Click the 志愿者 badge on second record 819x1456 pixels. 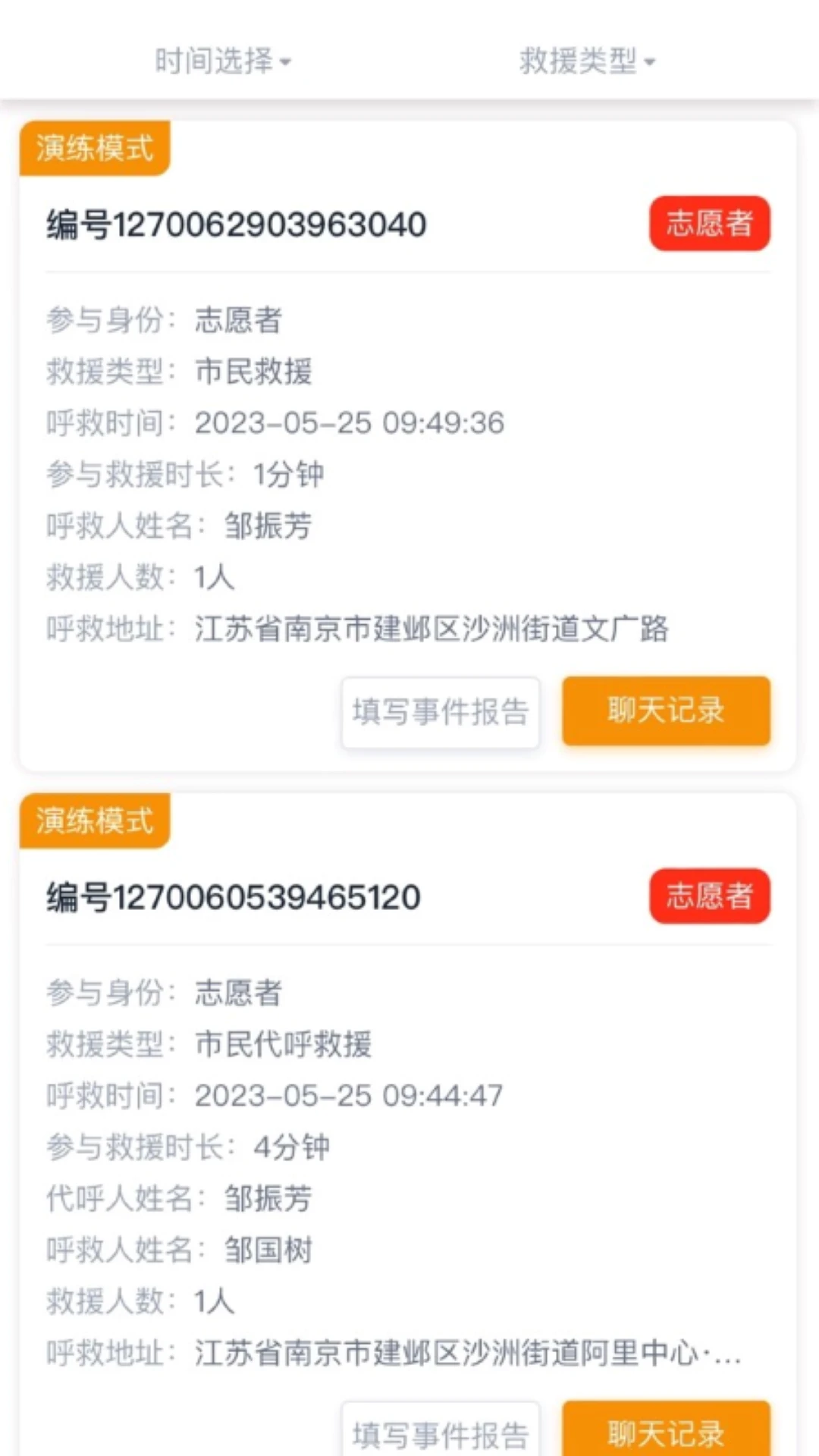point(709,896)
